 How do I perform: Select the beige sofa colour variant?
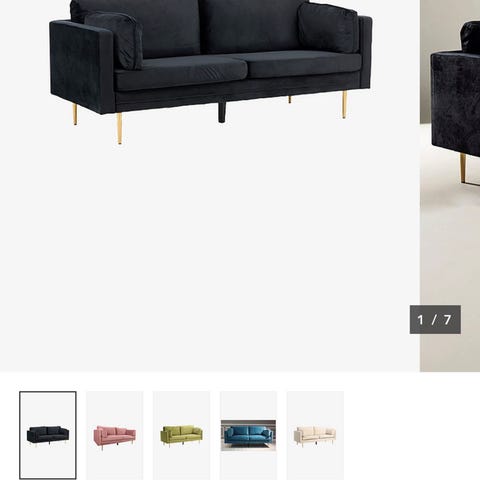pos(315,435)
